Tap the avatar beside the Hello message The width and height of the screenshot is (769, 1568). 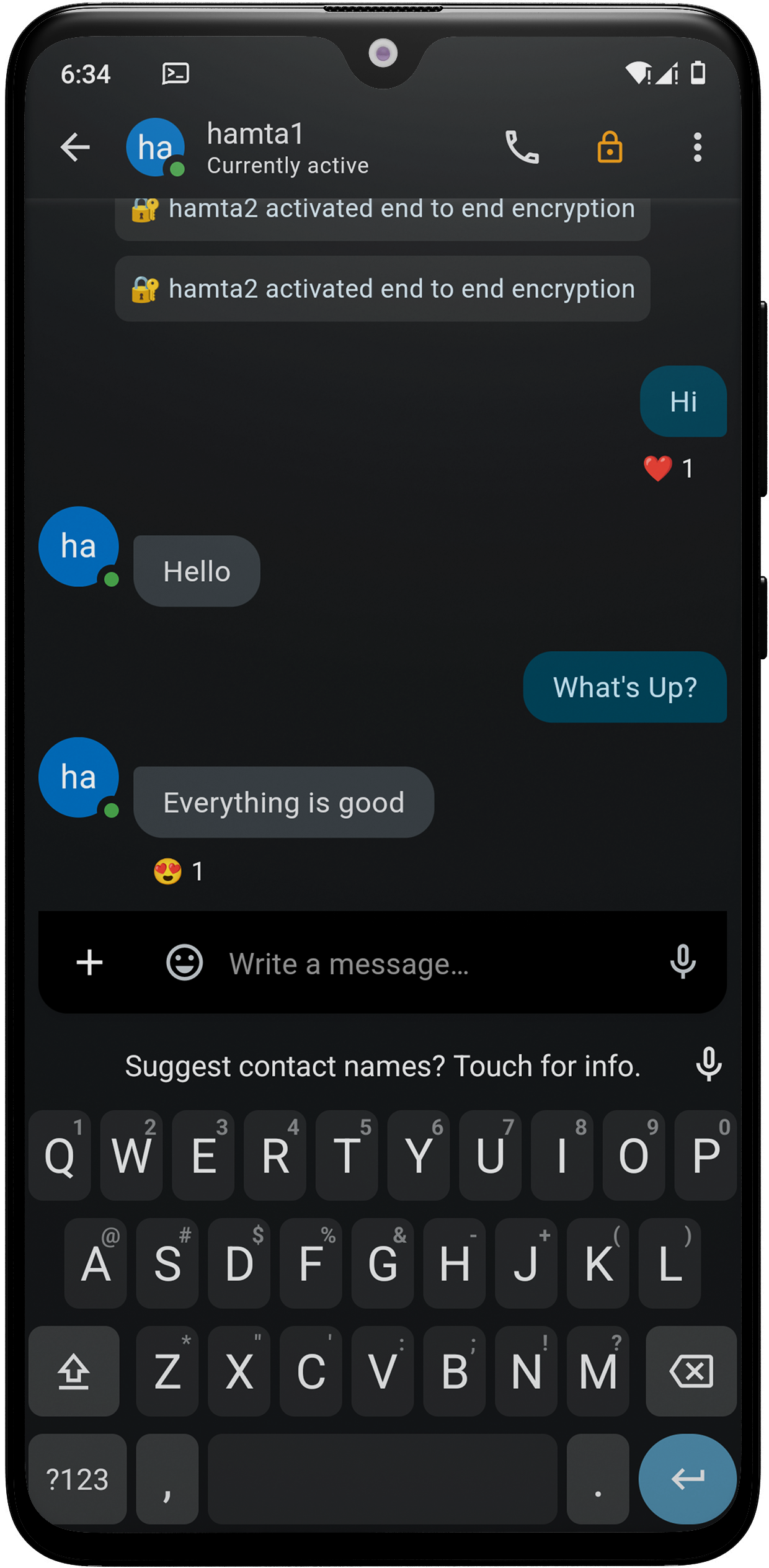79,547
